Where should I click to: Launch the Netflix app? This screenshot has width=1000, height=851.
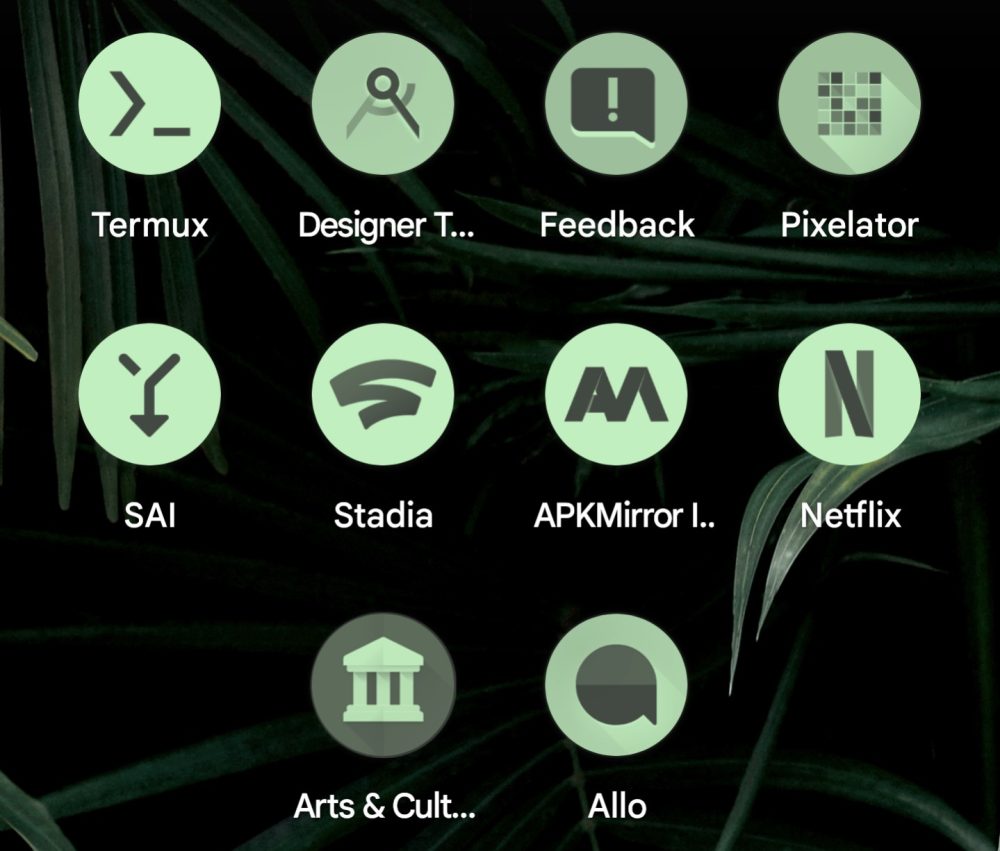pos(849,394)
